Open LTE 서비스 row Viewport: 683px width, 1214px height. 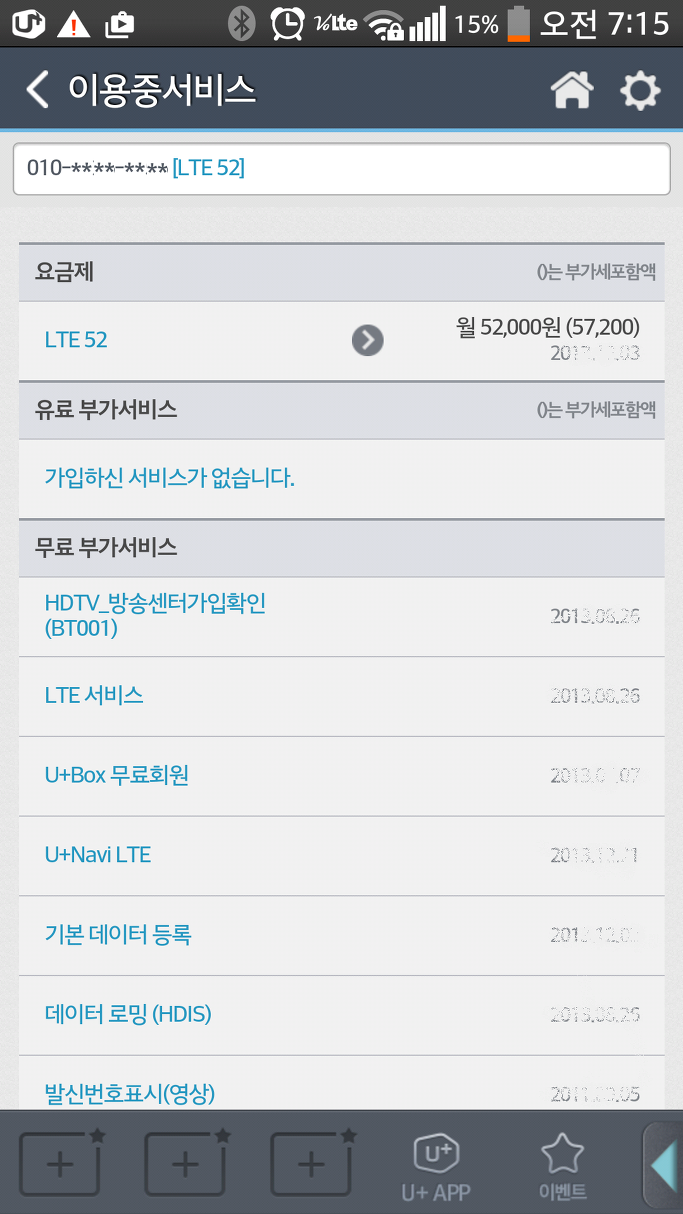341,696
